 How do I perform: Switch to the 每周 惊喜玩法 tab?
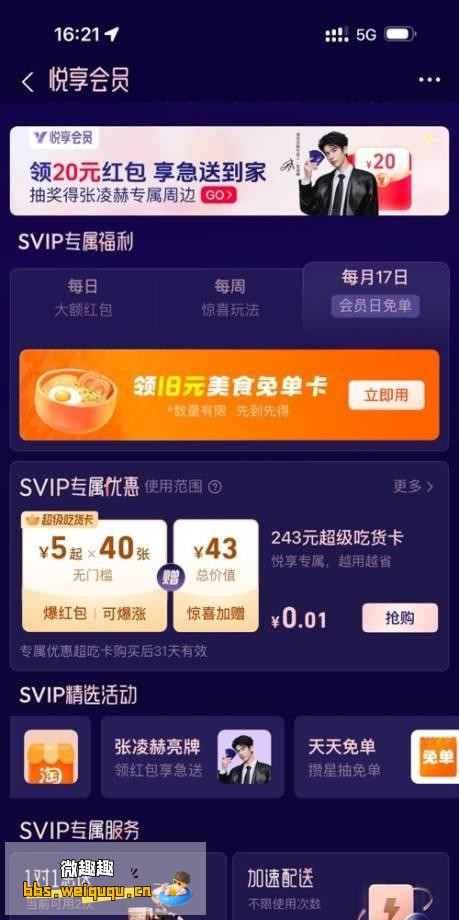pos(230,298)
